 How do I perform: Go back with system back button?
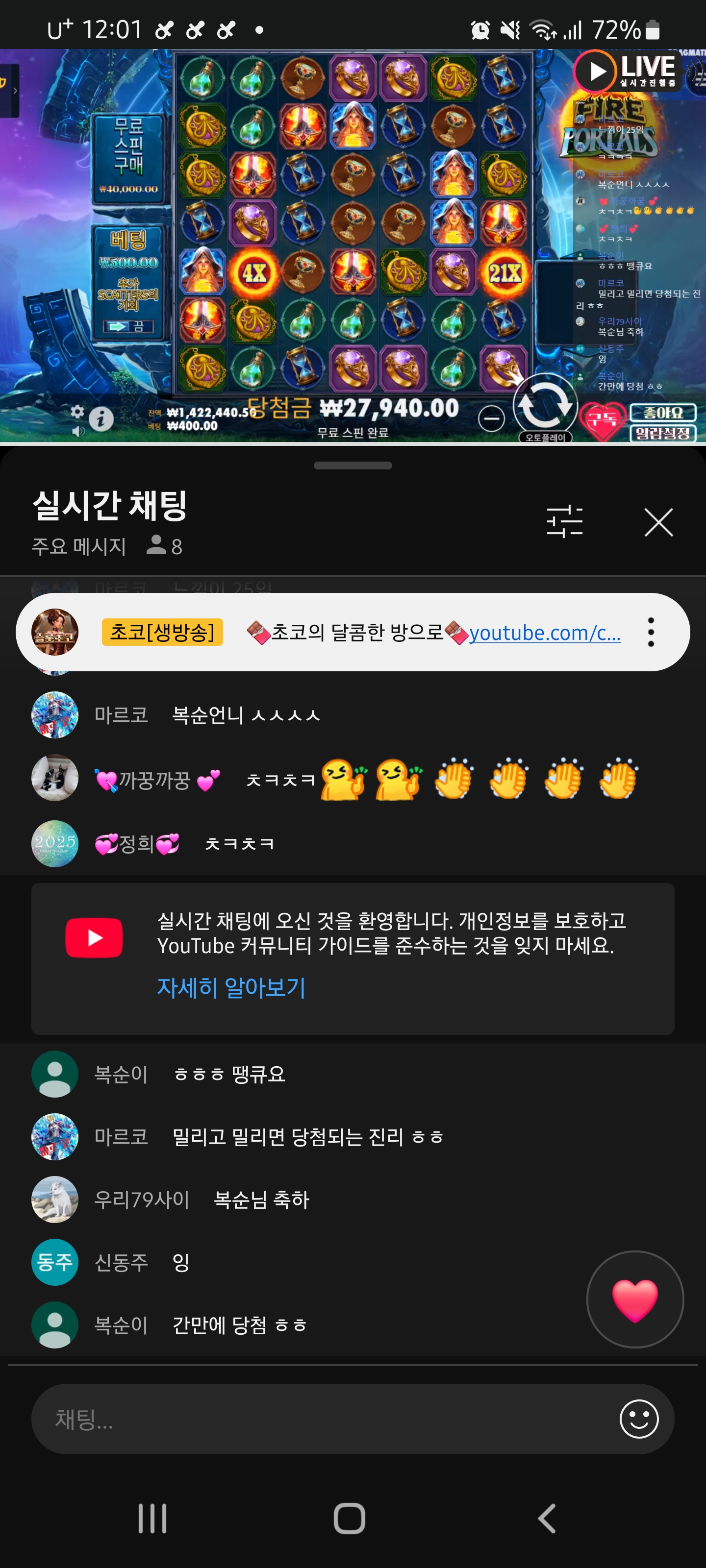pos(546,1518)
